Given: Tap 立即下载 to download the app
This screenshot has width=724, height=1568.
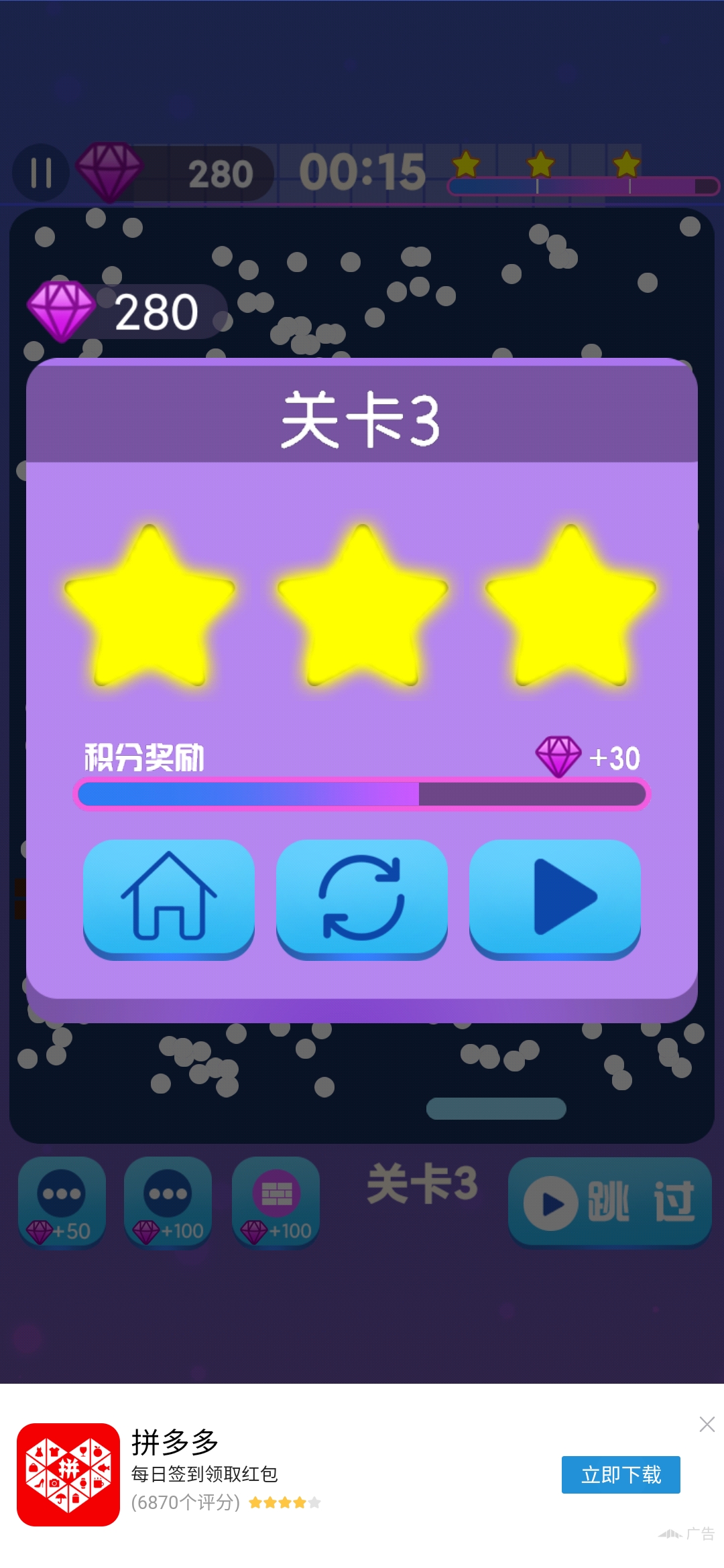Looking at the screenshot, I should pyautogui.click(x=621, y=1476).
